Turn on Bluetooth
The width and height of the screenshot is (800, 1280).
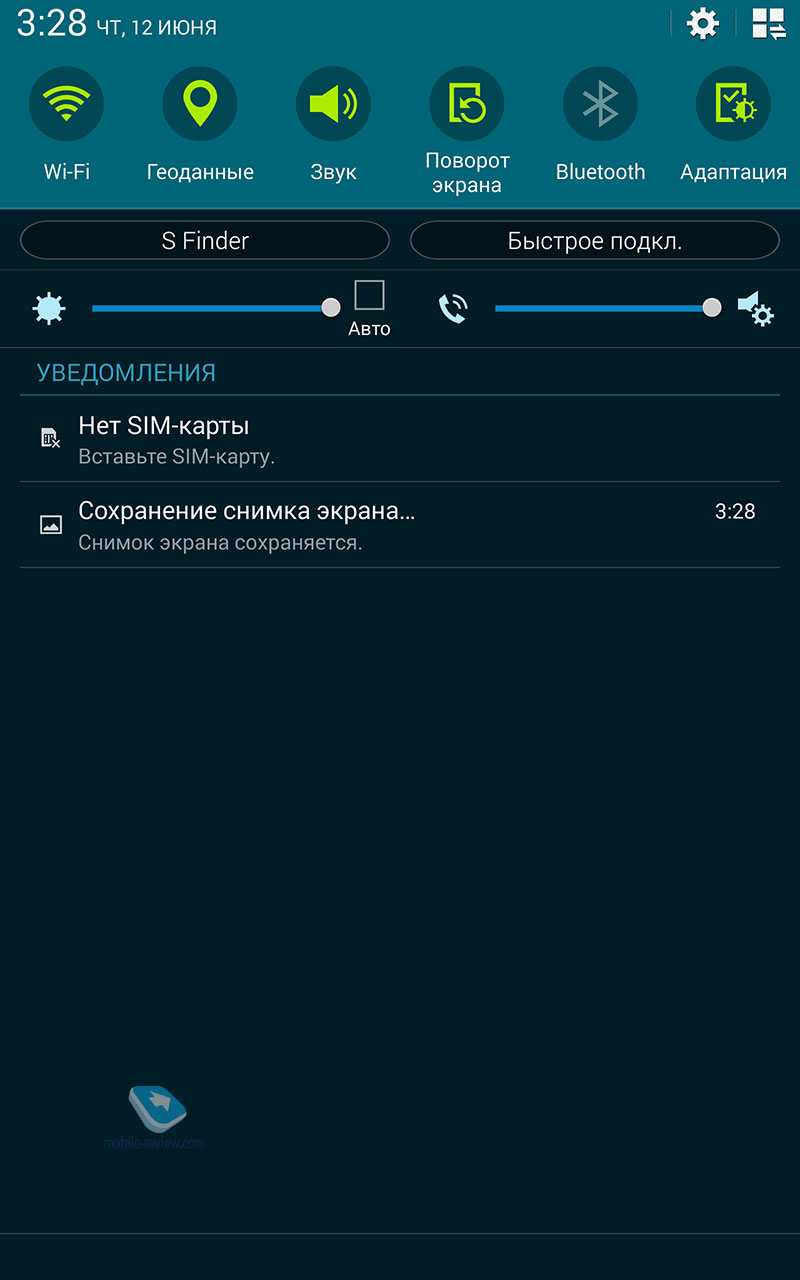coord(600,104)
